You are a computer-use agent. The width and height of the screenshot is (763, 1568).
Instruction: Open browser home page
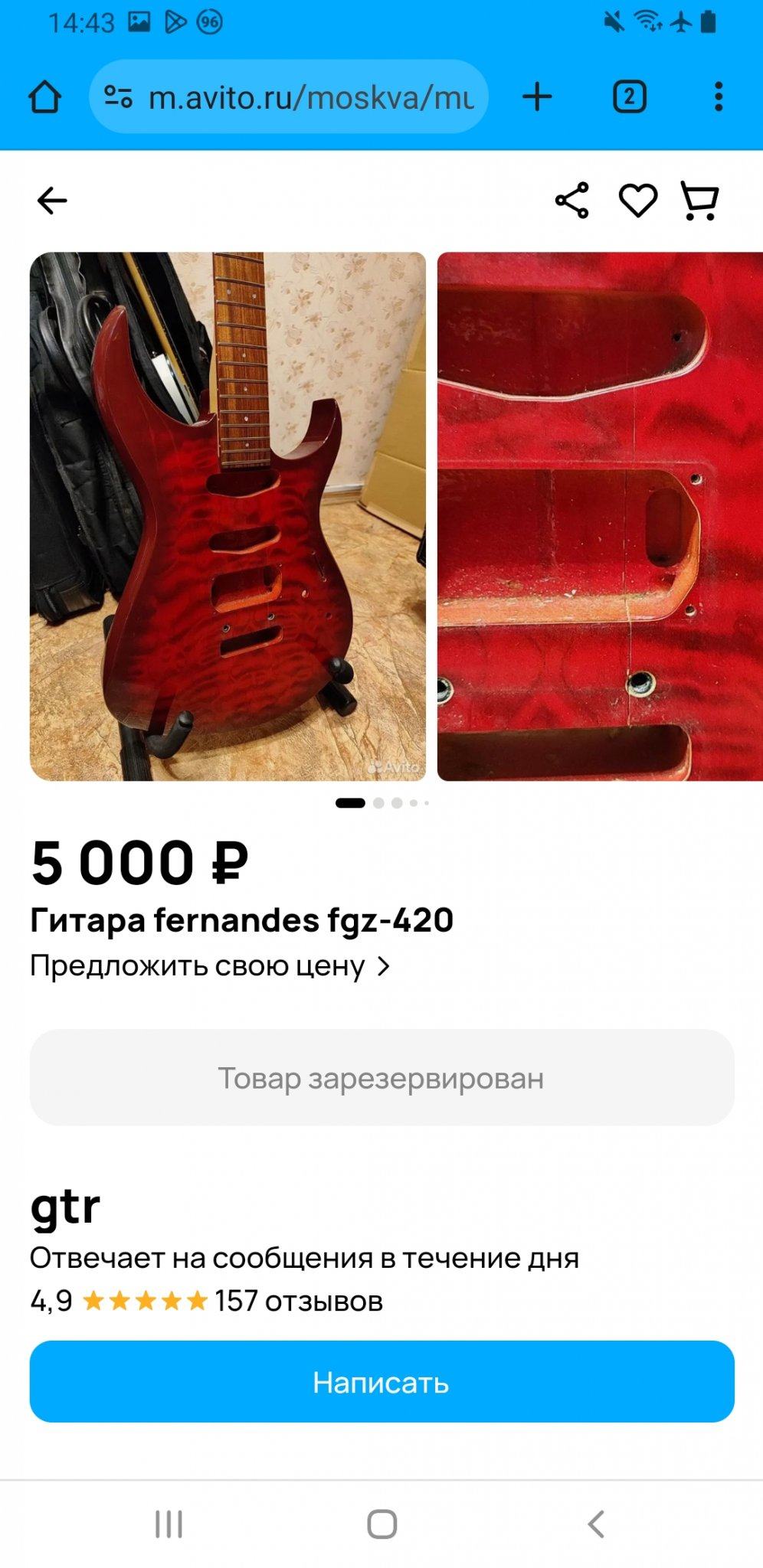(x=44, y=97)
